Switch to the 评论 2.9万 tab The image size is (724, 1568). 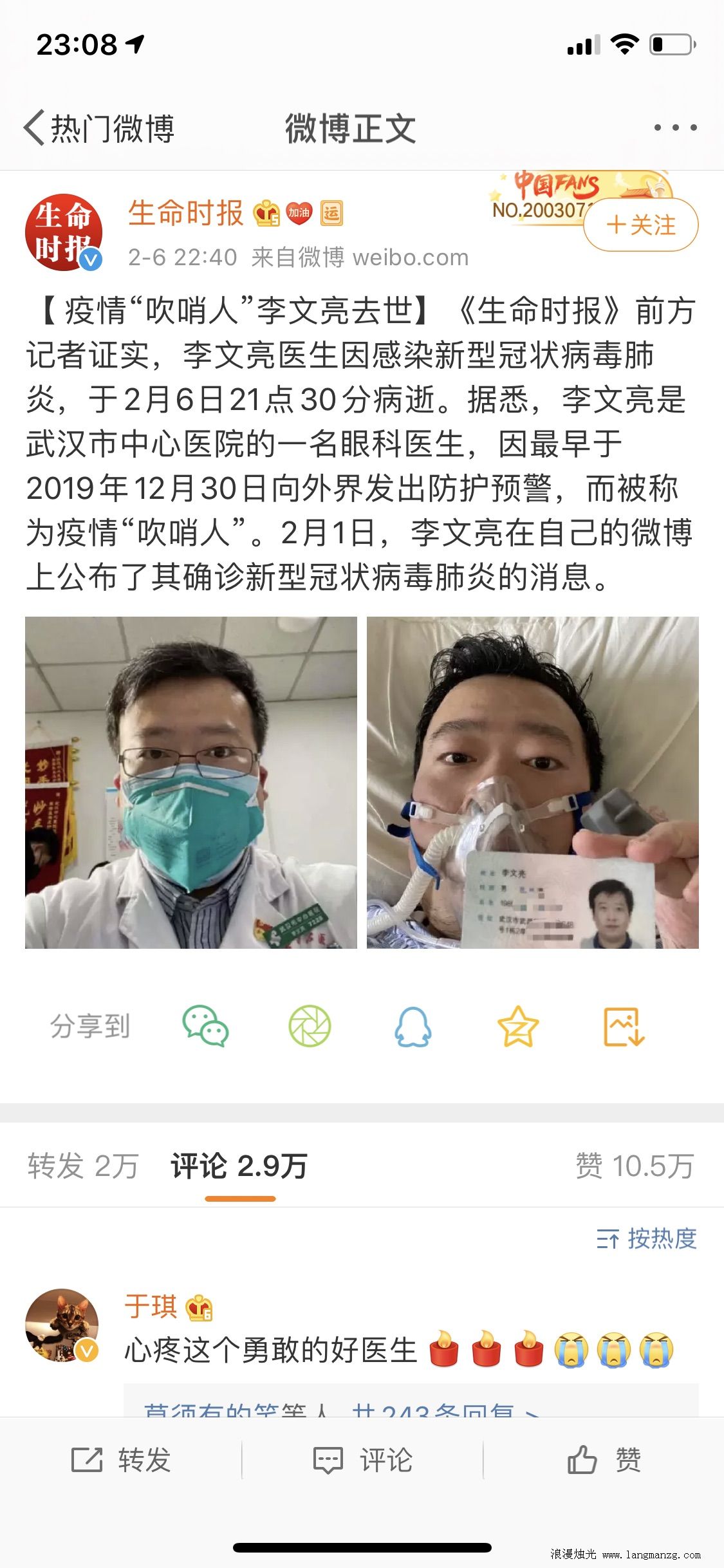coord(239,1166)
